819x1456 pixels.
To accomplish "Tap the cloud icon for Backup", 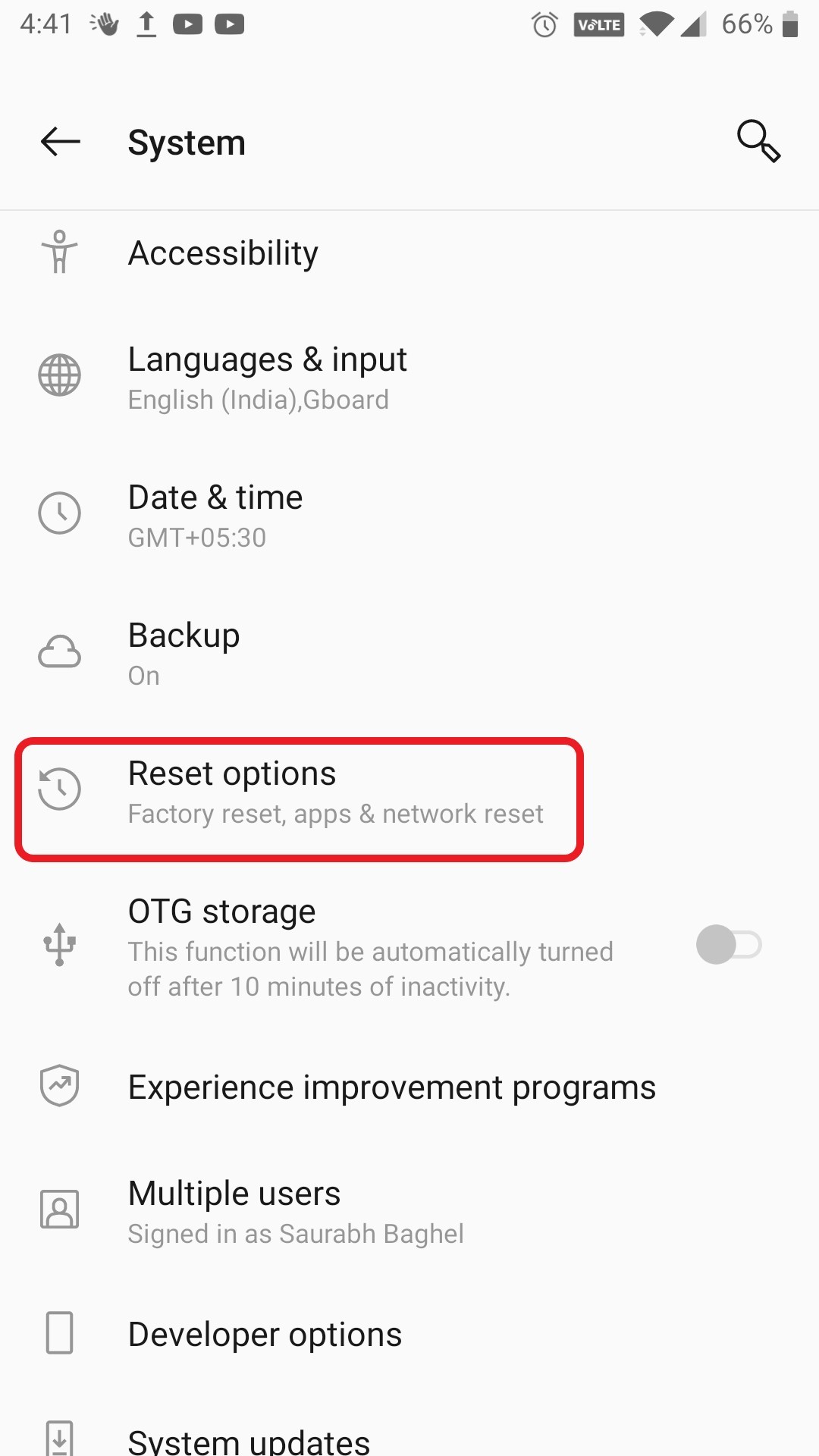I will click(x=59, y=651).
